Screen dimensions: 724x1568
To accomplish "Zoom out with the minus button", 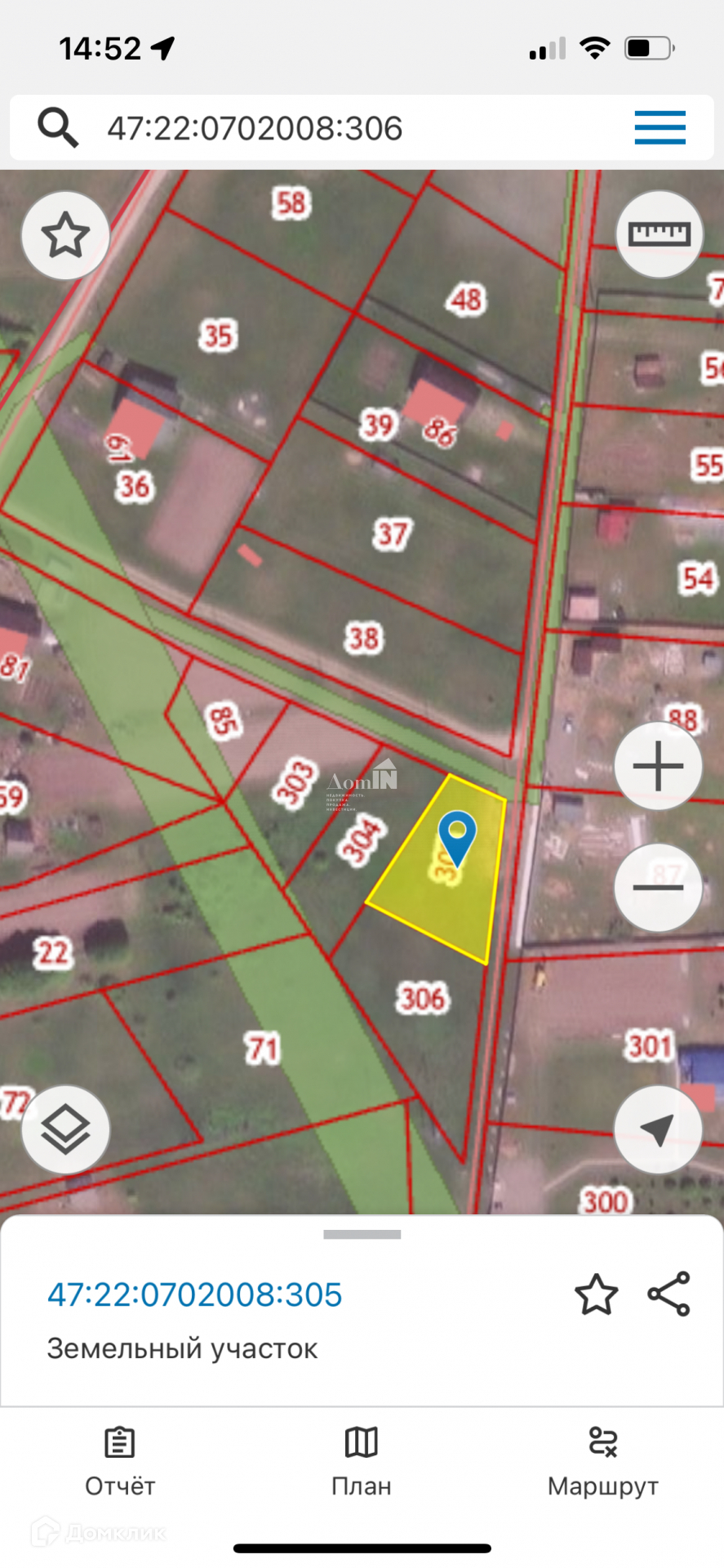I will coord(658,888).
